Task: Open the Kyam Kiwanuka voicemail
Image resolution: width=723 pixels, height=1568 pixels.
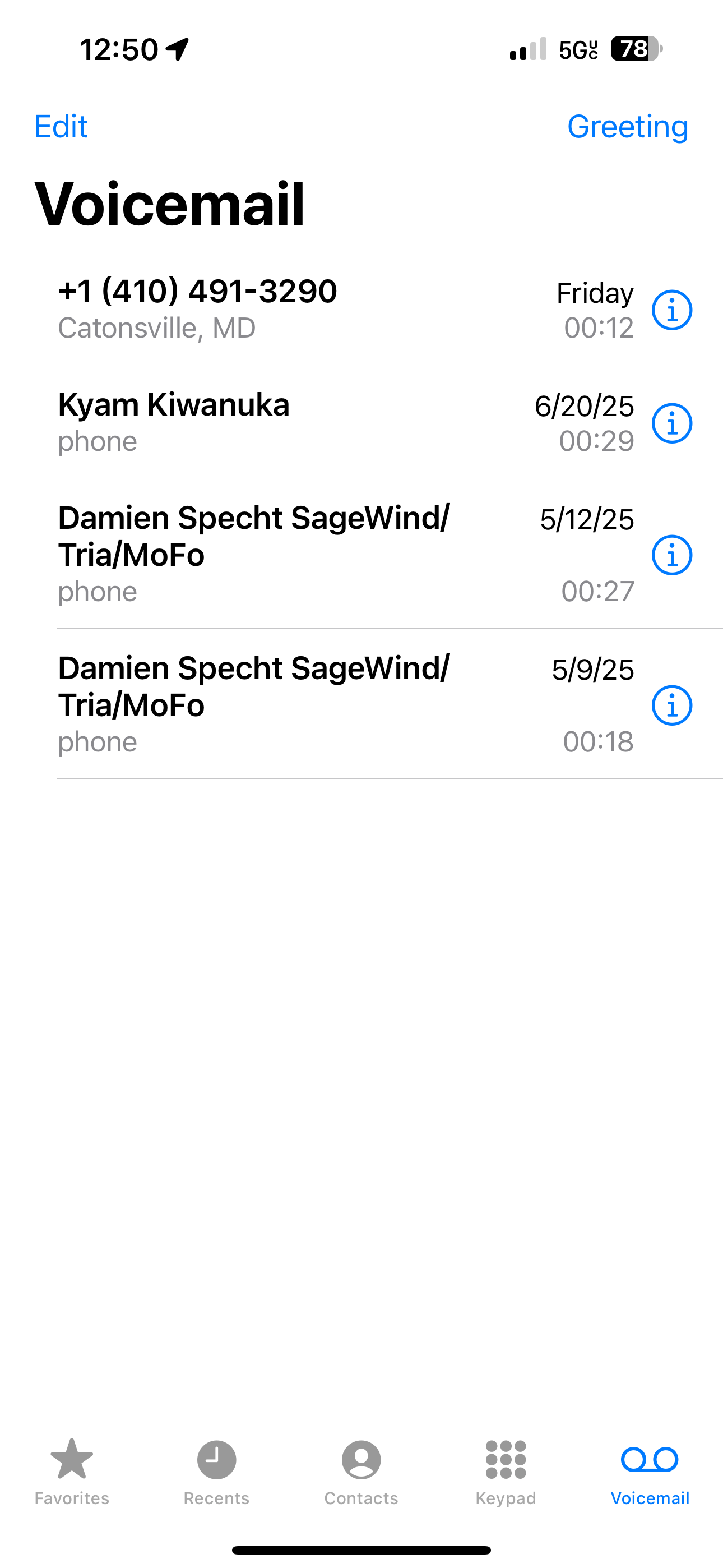Action: coord(346,422)
